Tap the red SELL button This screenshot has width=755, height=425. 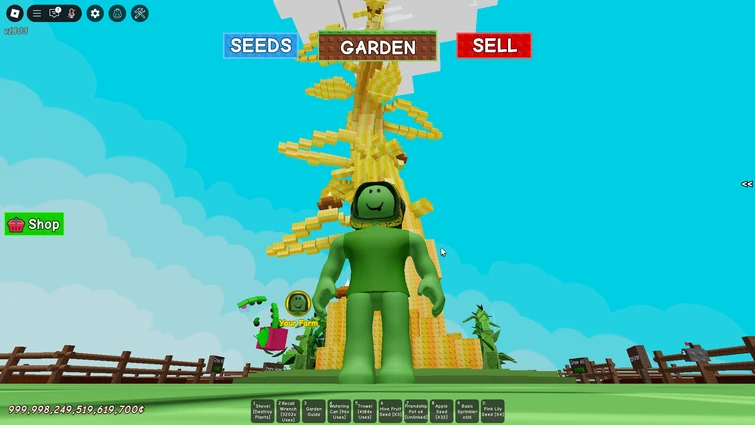pos(494,46)
